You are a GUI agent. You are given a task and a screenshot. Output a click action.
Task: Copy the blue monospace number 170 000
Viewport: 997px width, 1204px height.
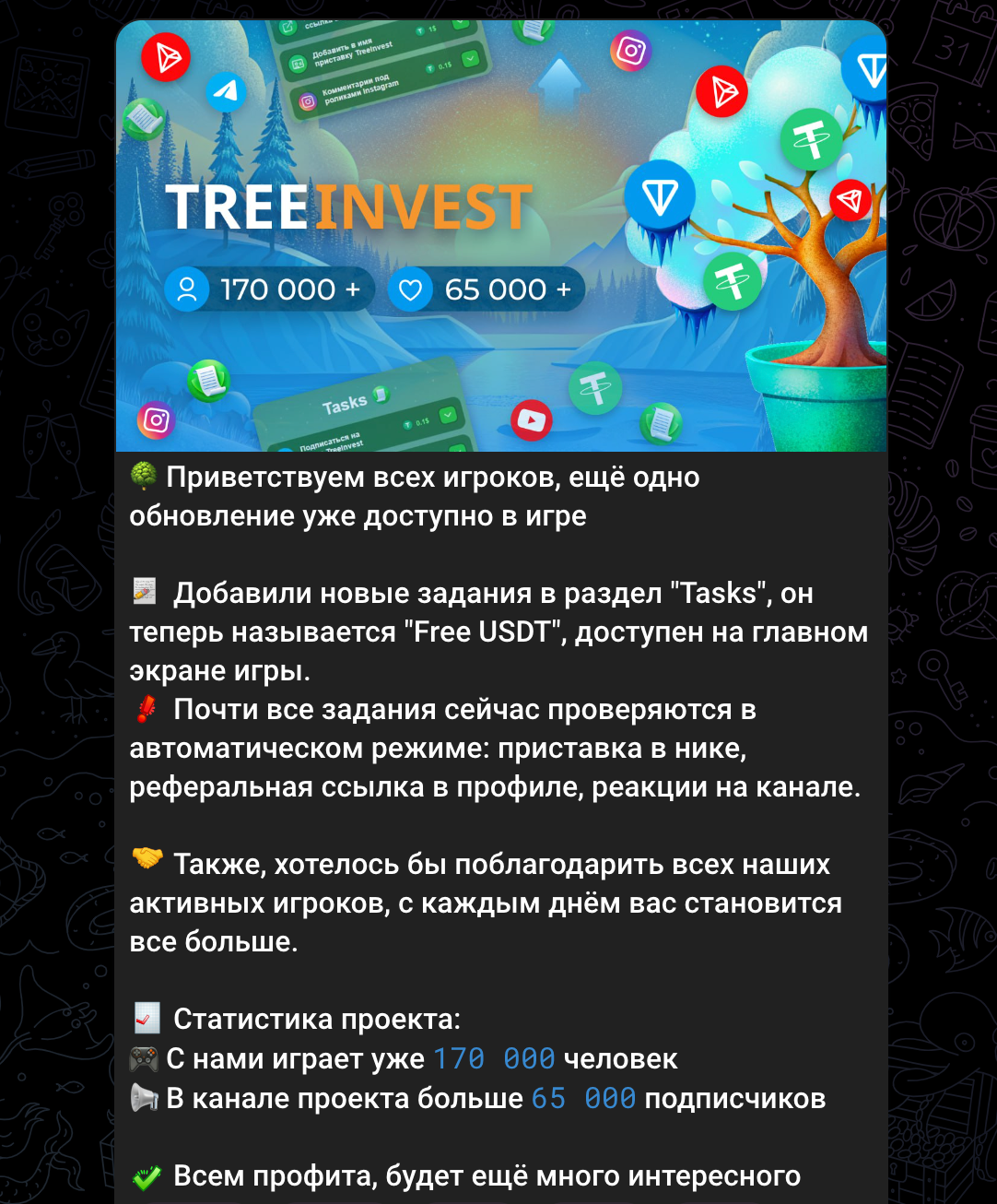[494, 1059]
